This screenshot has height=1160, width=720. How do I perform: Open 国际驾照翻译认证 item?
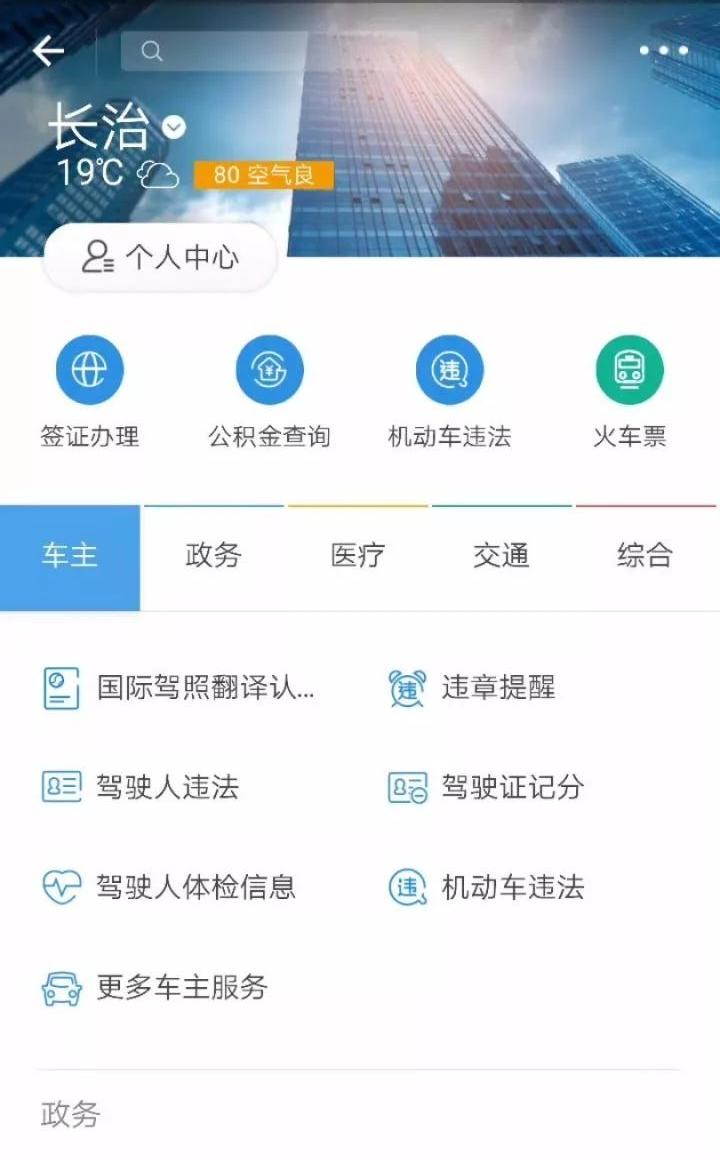180,688
